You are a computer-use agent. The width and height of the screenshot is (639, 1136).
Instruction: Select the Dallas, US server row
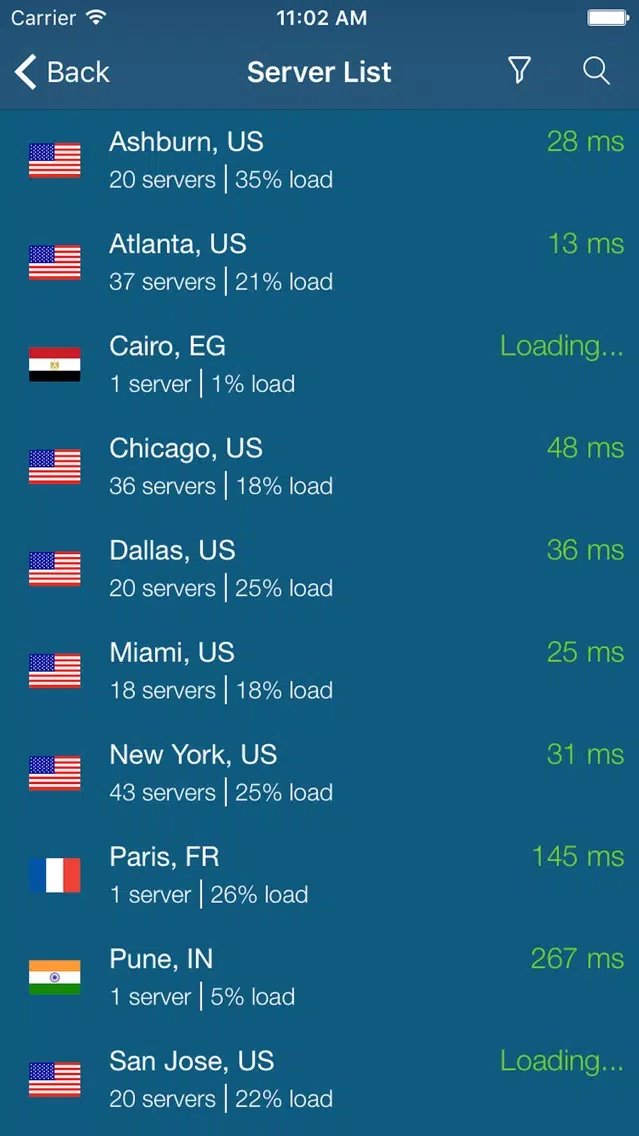[320, 569]
